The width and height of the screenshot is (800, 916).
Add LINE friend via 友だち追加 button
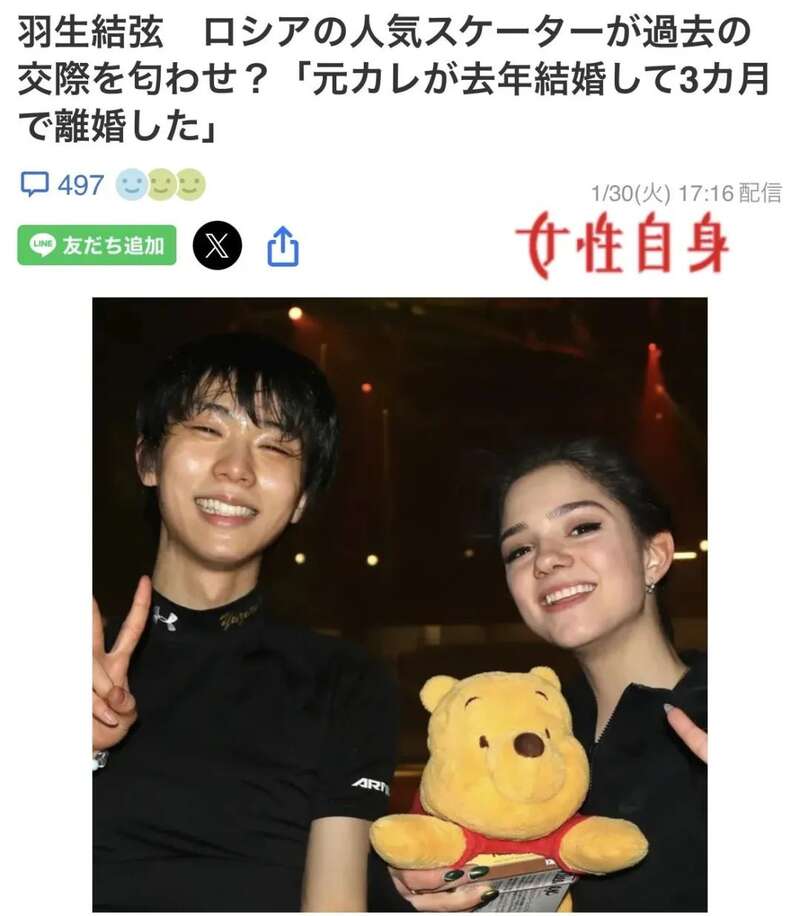pyautogui.click(x=97, y=246)
